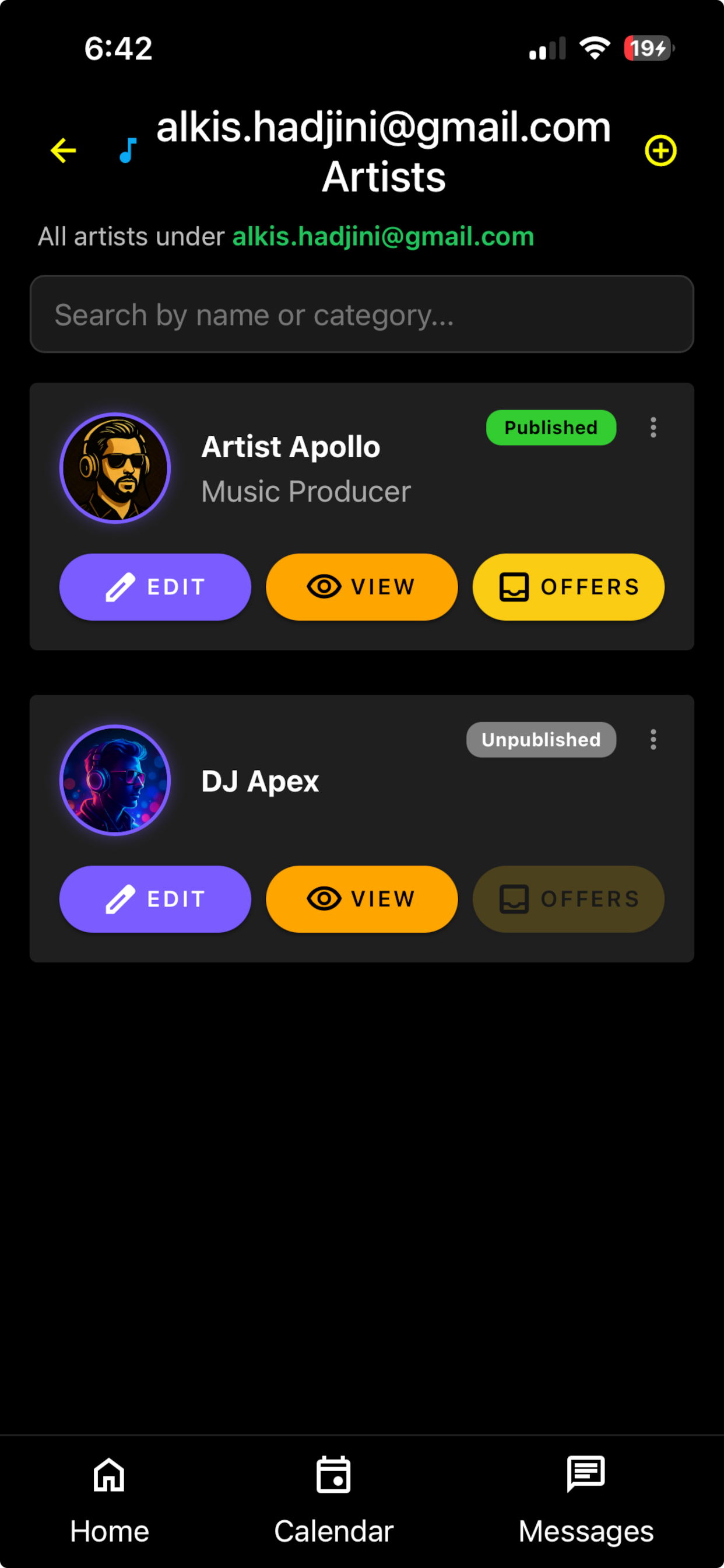
Task: Add a new artist with plus icon
Action: (660, 150)
